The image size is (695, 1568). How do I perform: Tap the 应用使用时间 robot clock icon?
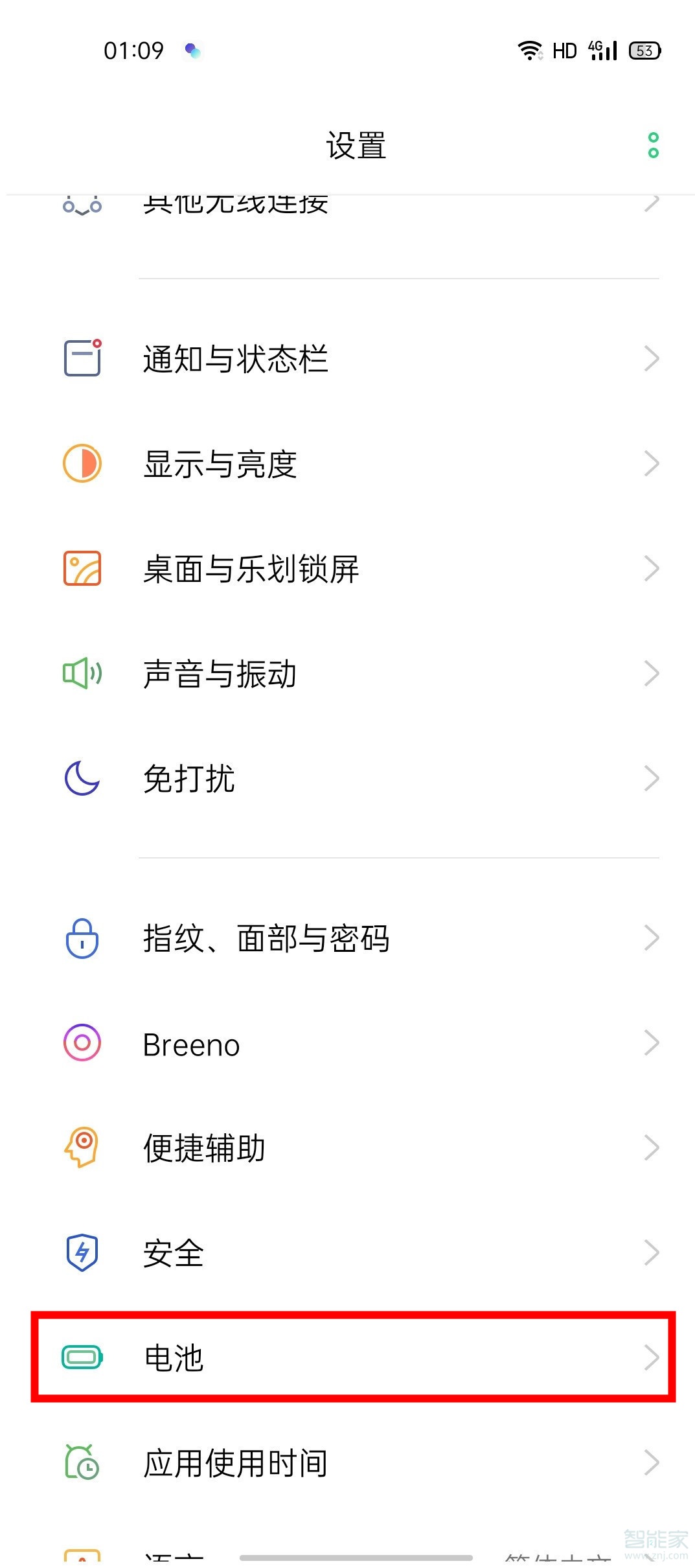[82, 1462]
